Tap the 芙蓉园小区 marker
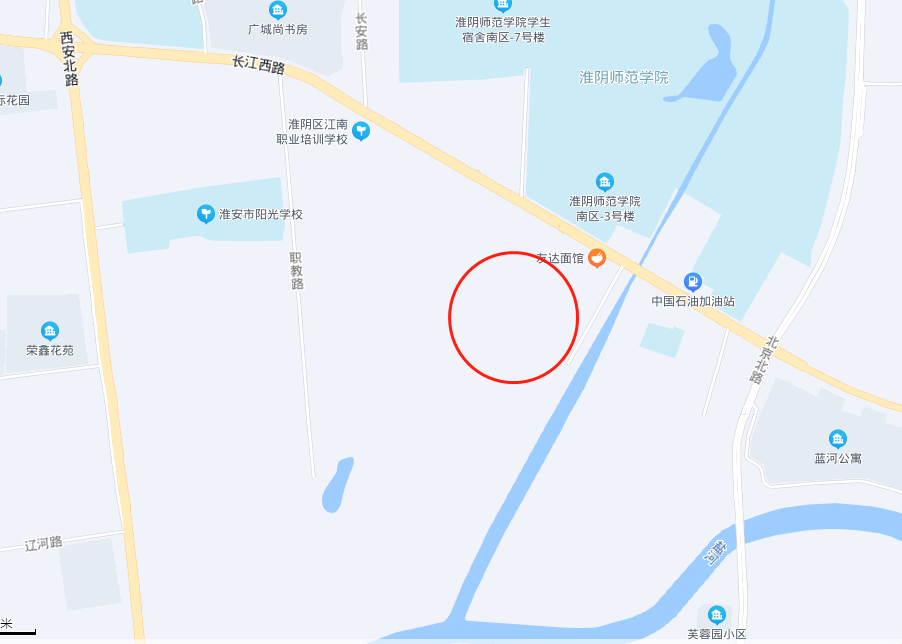 coord(716,615)
